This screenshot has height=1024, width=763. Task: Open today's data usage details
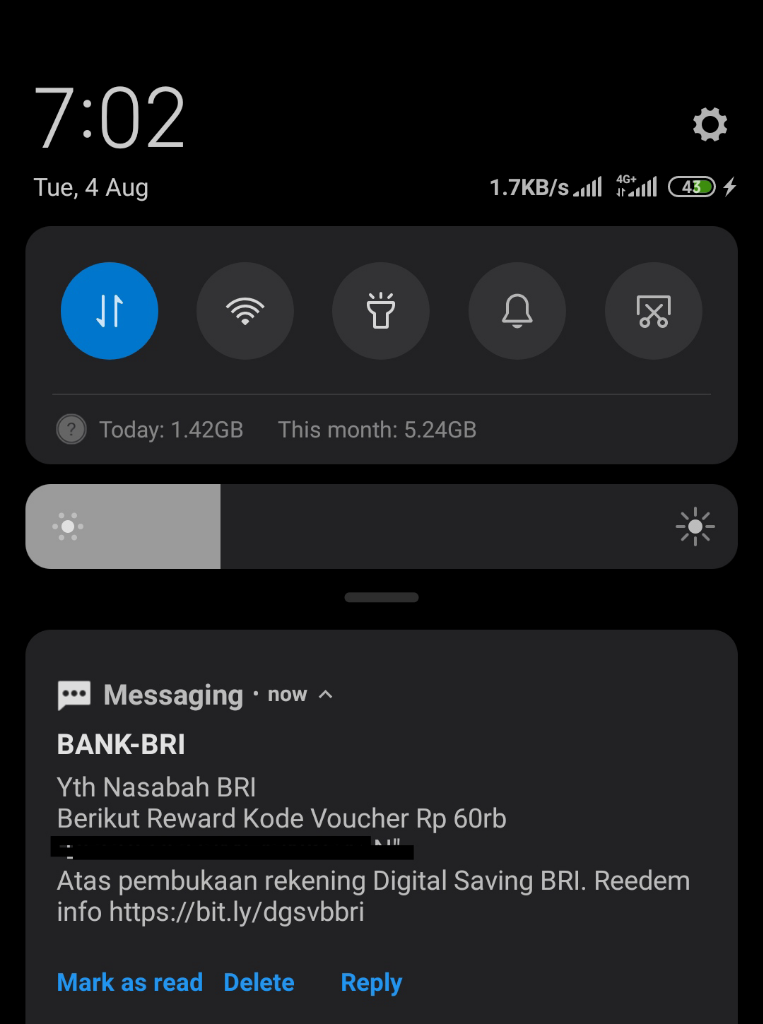tap(170, 430)
